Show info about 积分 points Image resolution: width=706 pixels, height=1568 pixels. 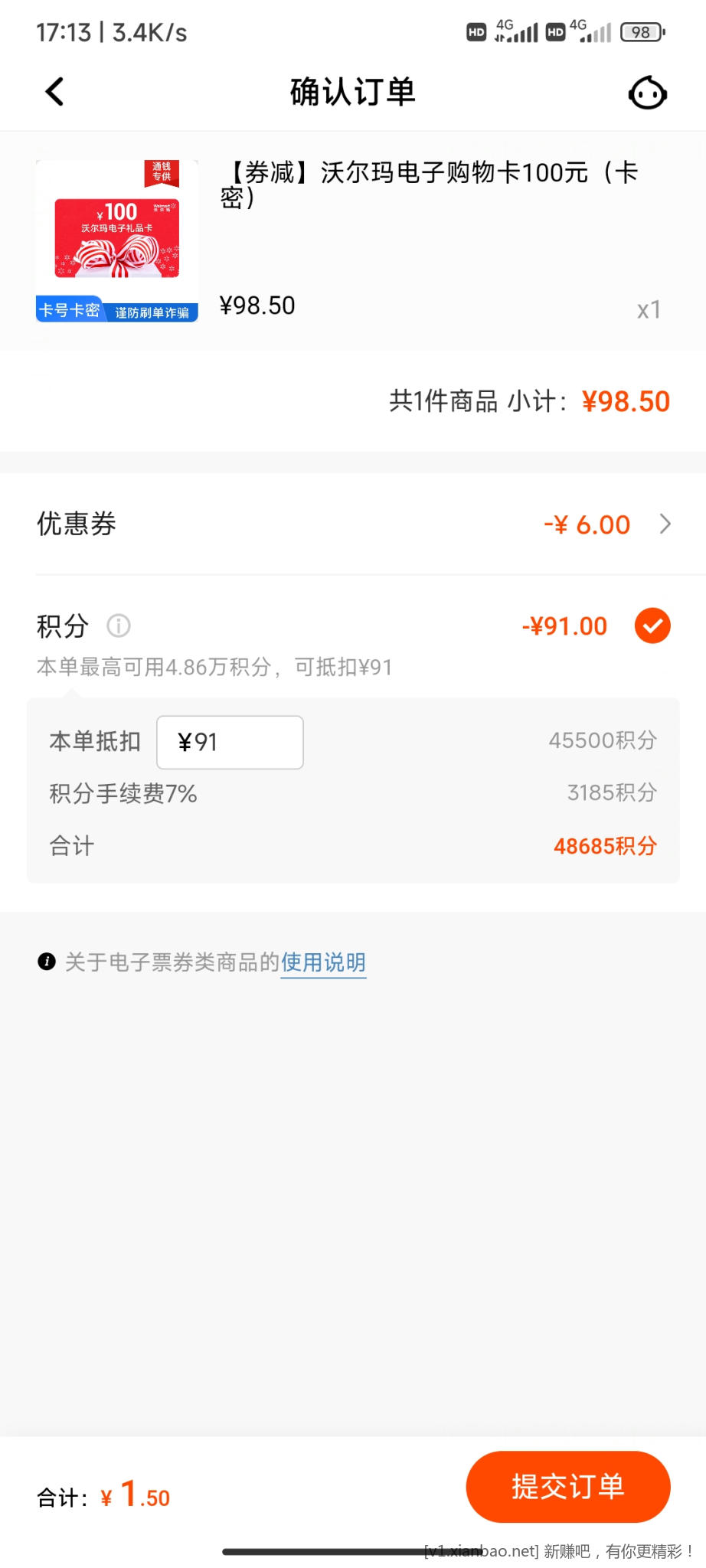tap(119, 626)
